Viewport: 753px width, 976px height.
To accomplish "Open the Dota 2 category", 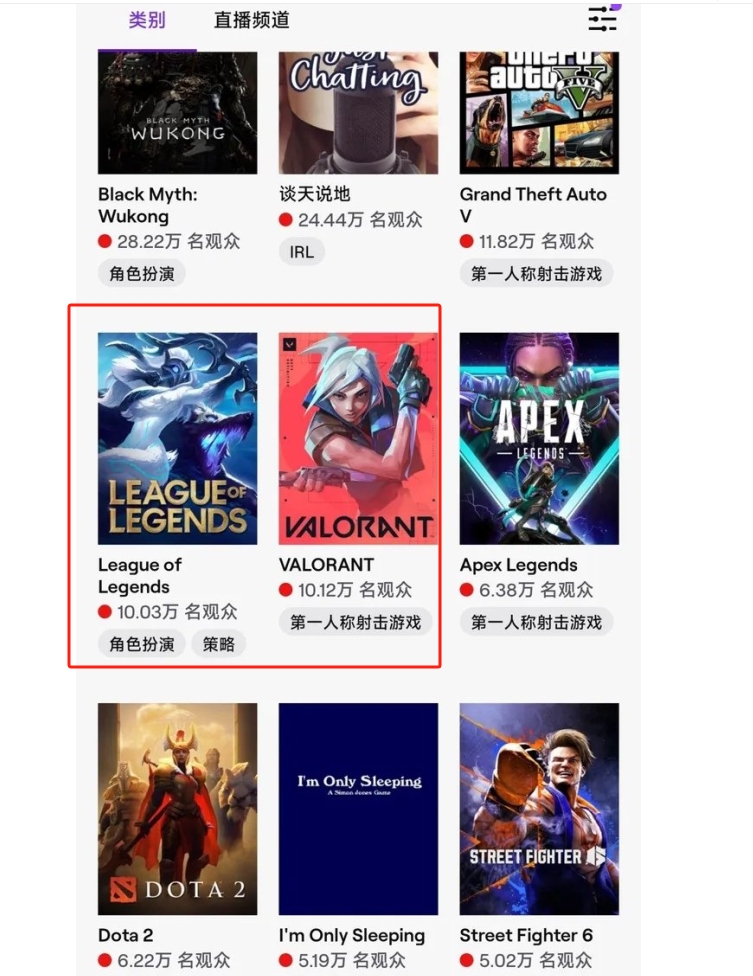I will (x=177, y=808).
